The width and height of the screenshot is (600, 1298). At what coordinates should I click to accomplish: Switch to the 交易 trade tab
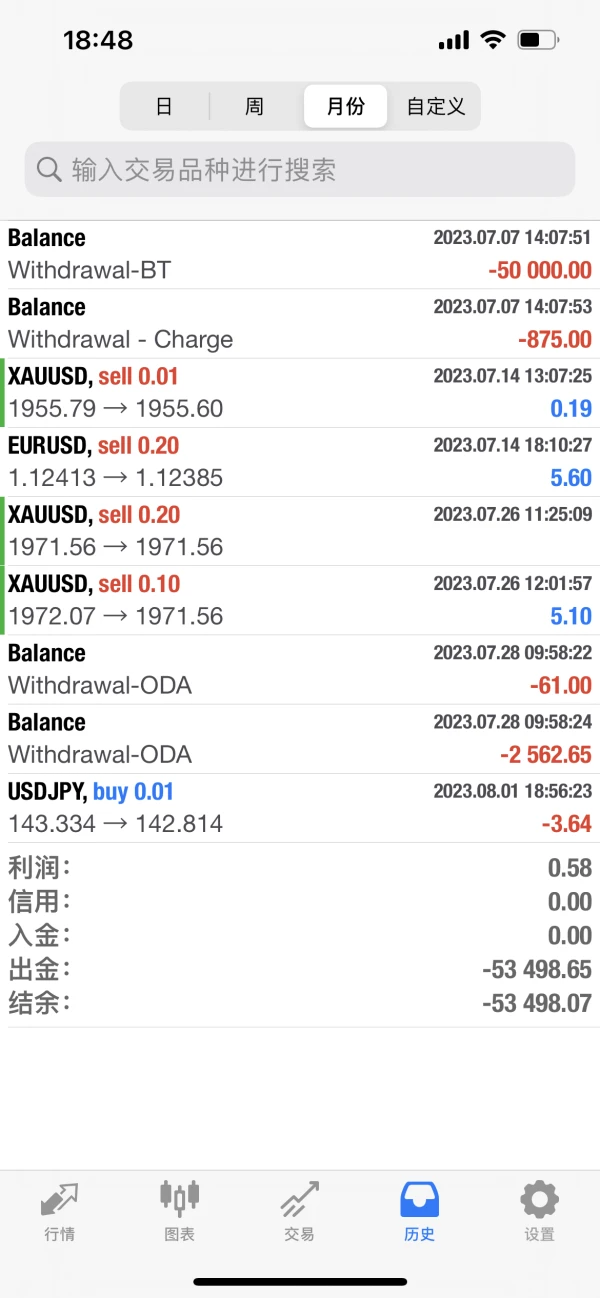300,1210
